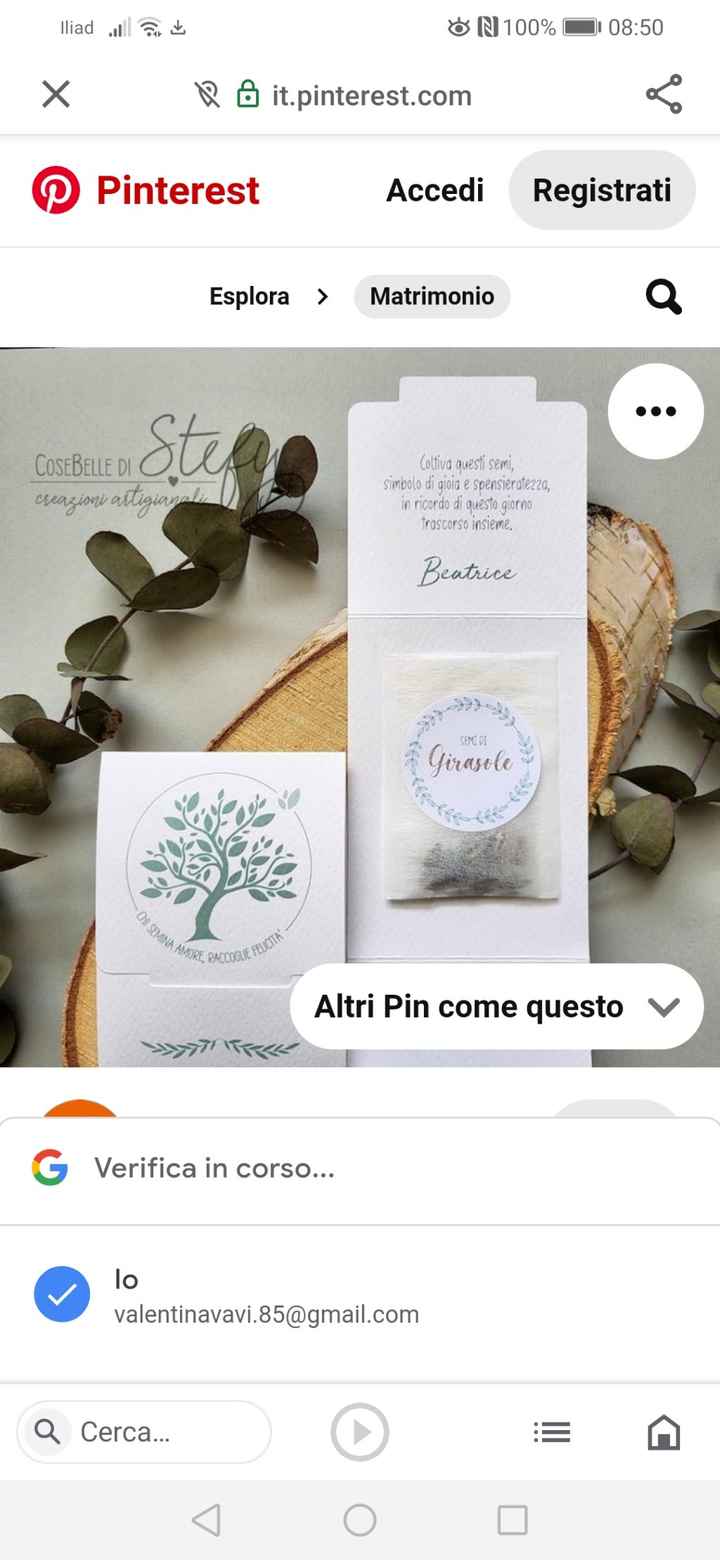
Task: Open Pinterest search with the magnifier icon
Action: (663, 296)
